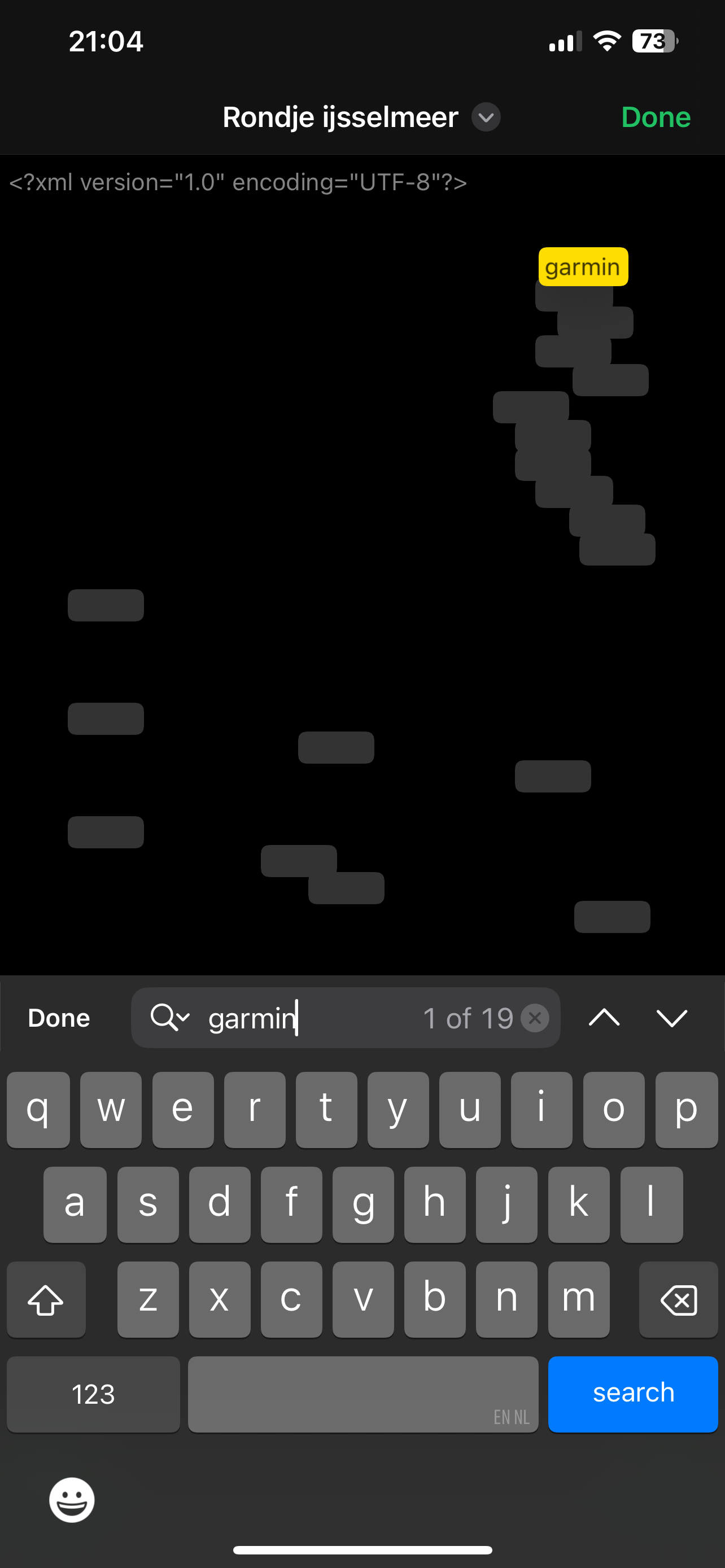Clear the garmin search text
The image size is (725, 1568).
pos(535,1018)
